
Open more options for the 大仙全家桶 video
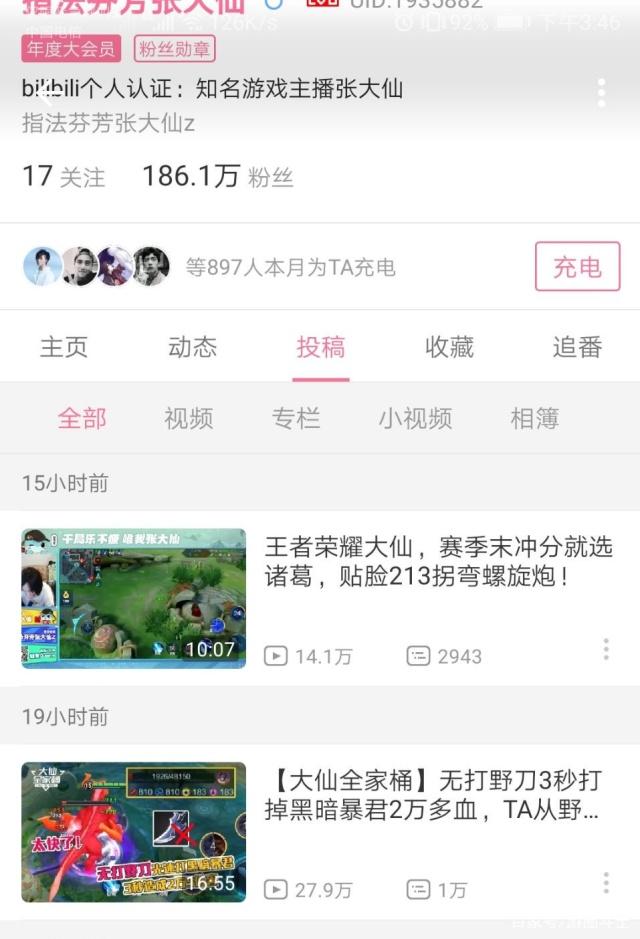click(x=606, y=883)
